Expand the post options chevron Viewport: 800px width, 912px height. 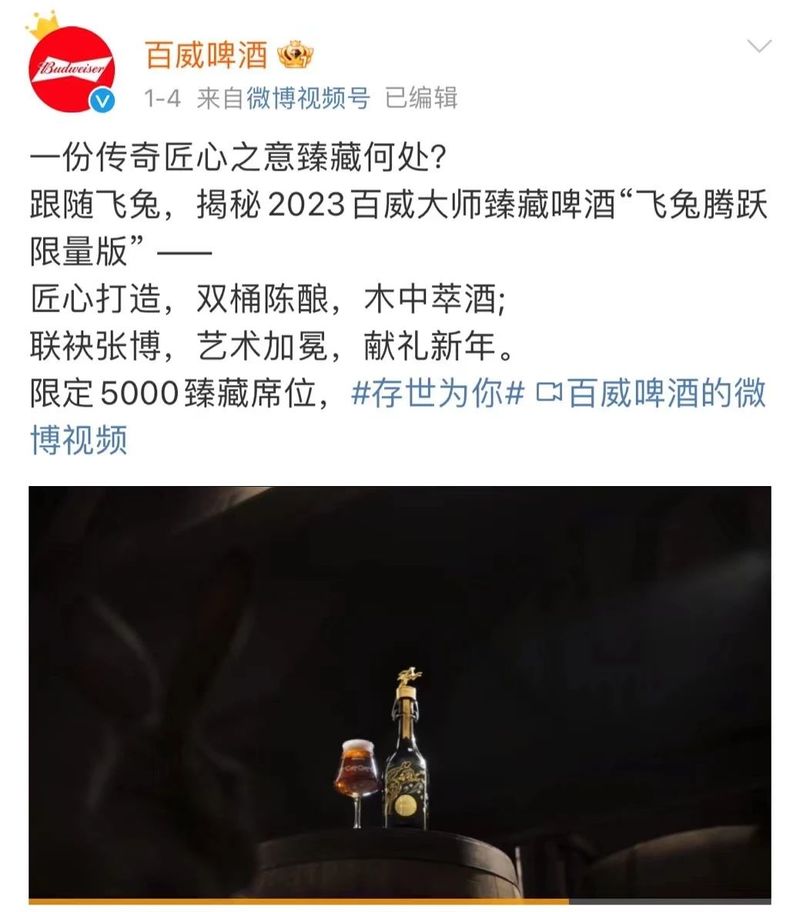click(760, 46)
